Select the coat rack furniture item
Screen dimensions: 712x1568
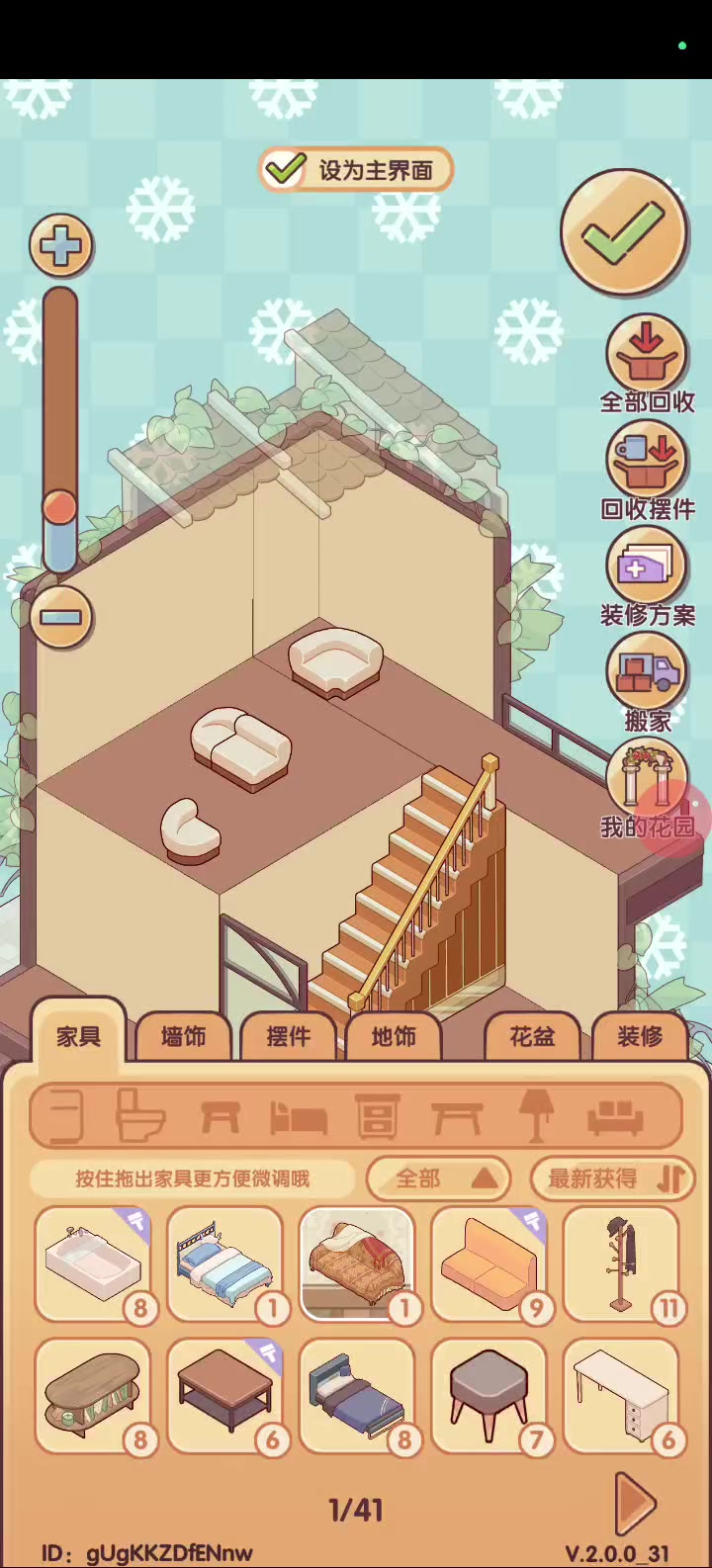point(622,1263)
